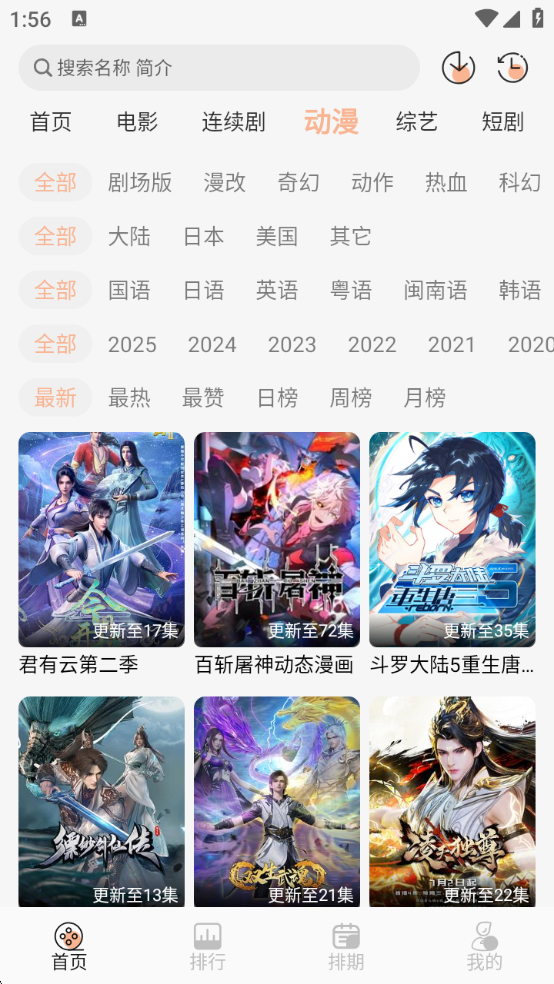
Task: Sort by 最热
Action: coord(129,398)
